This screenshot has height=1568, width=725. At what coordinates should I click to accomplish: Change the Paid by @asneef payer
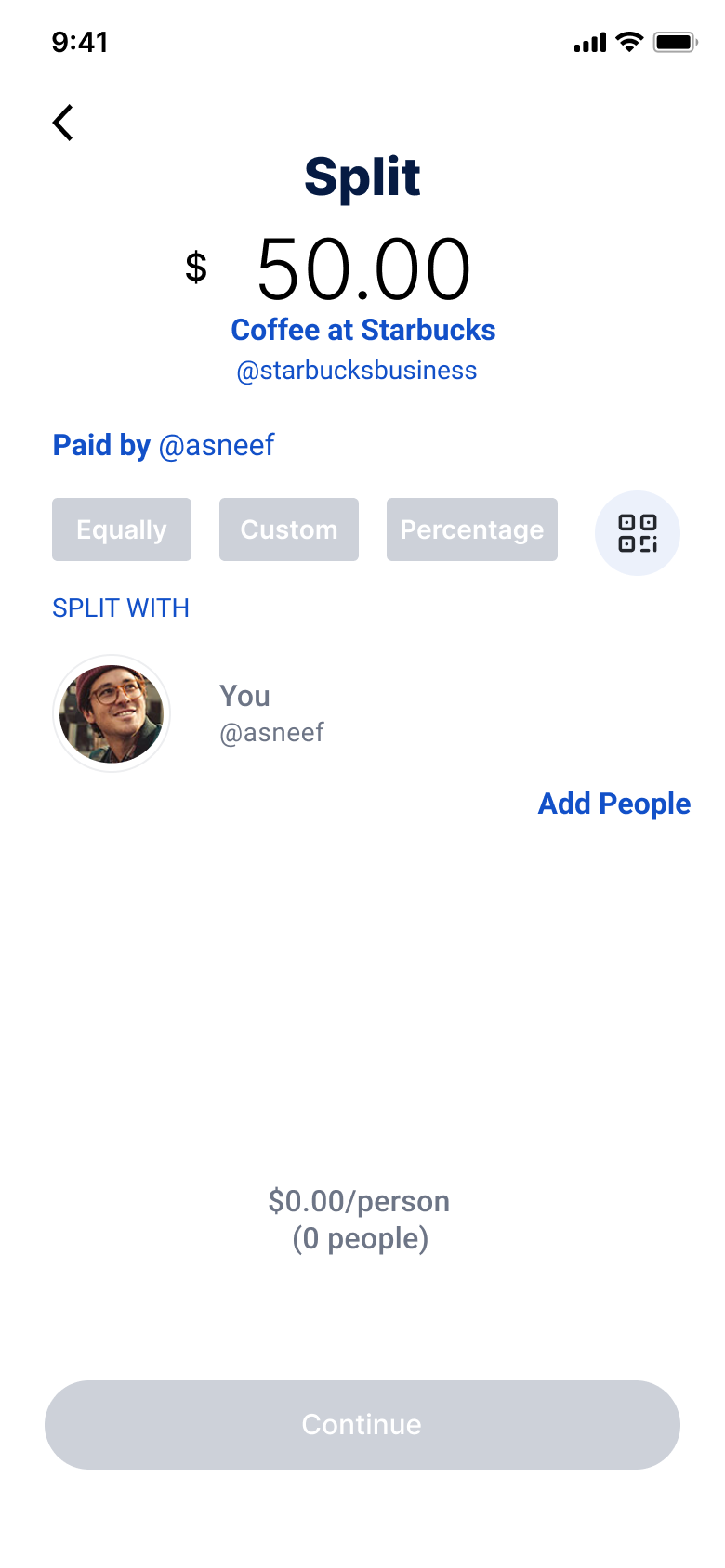[164, 445]
